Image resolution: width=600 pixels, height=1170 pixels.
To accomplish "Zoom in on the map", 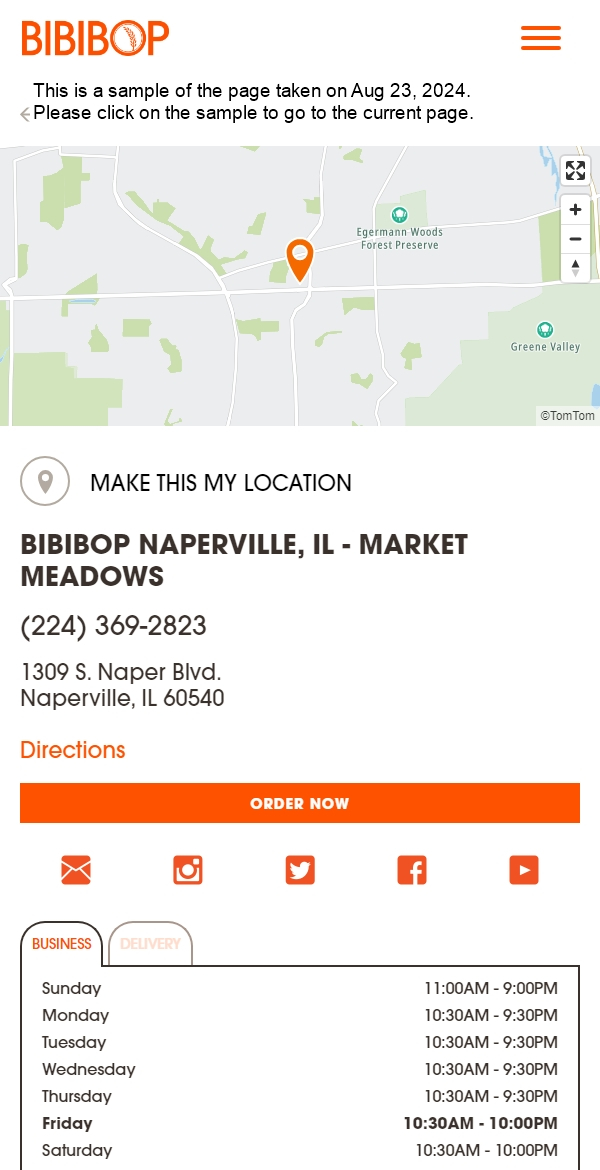I will [x=575, y=210].
